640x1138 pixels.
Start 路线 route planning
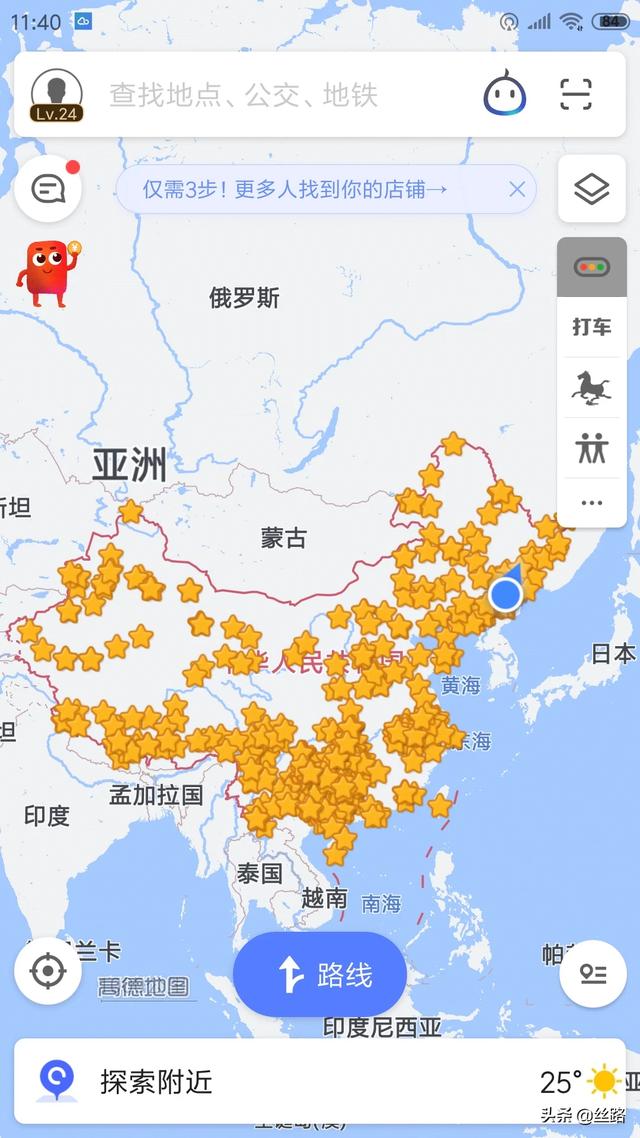tap(320, 974)
